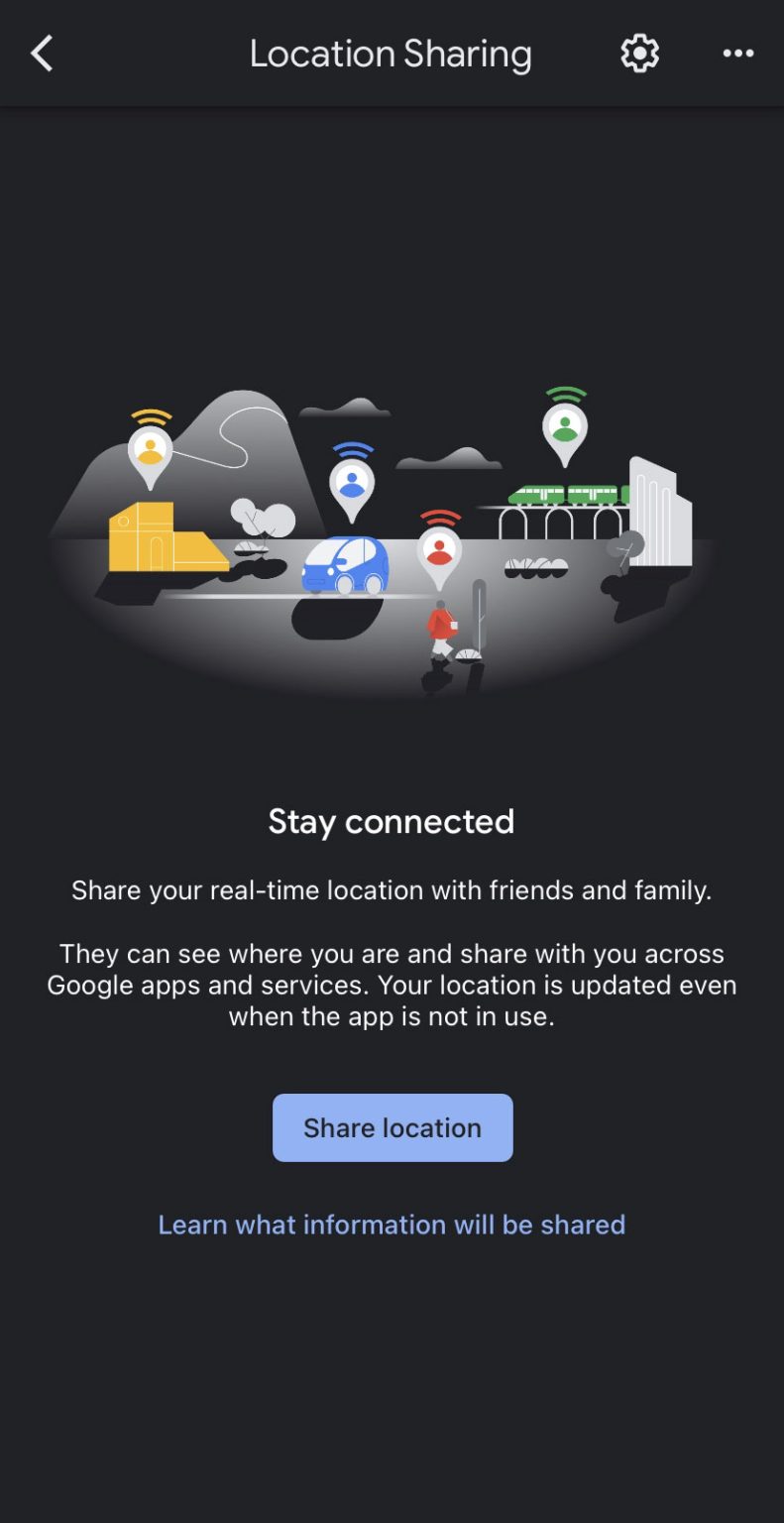Tap the red Wi-Fi signal waves
The image size is (784, 1523).
pyautogui.click(x=439, y=519)
